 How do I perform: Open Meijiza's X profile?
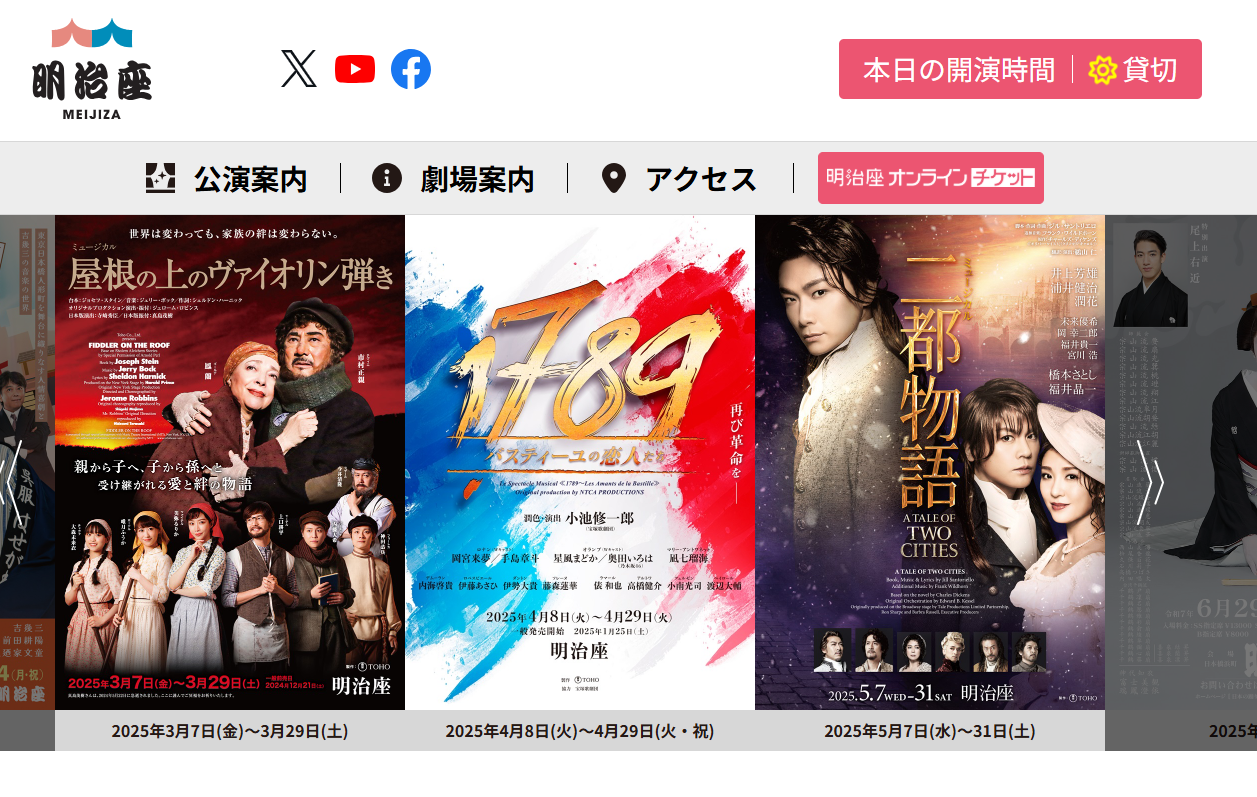(299, 69)
